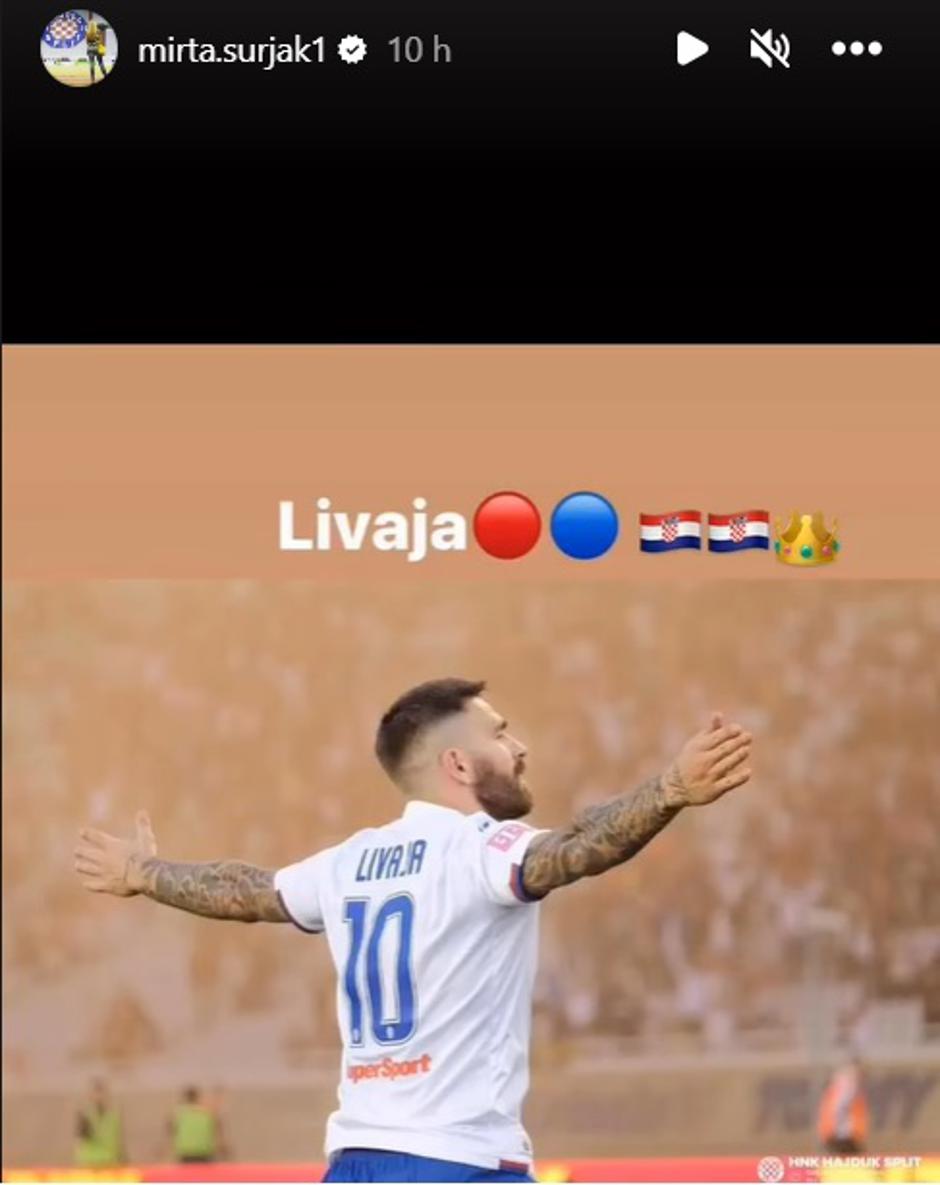Open the three-dot more options menu
Image resolution: width=940 pixels, height=1185 pixels.
857,48
